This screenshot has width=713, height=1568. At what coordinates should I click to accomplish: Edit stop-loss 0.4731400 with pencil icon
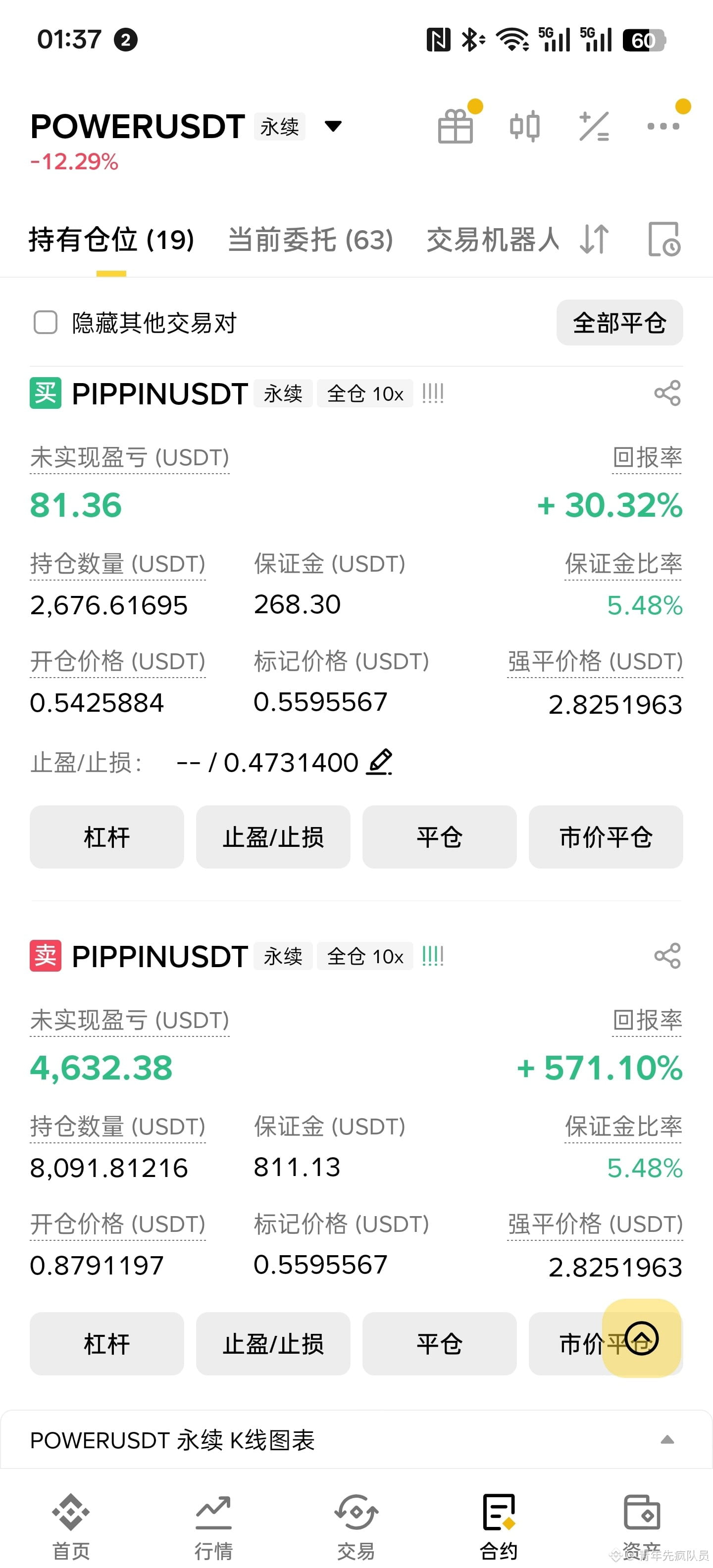379,762
